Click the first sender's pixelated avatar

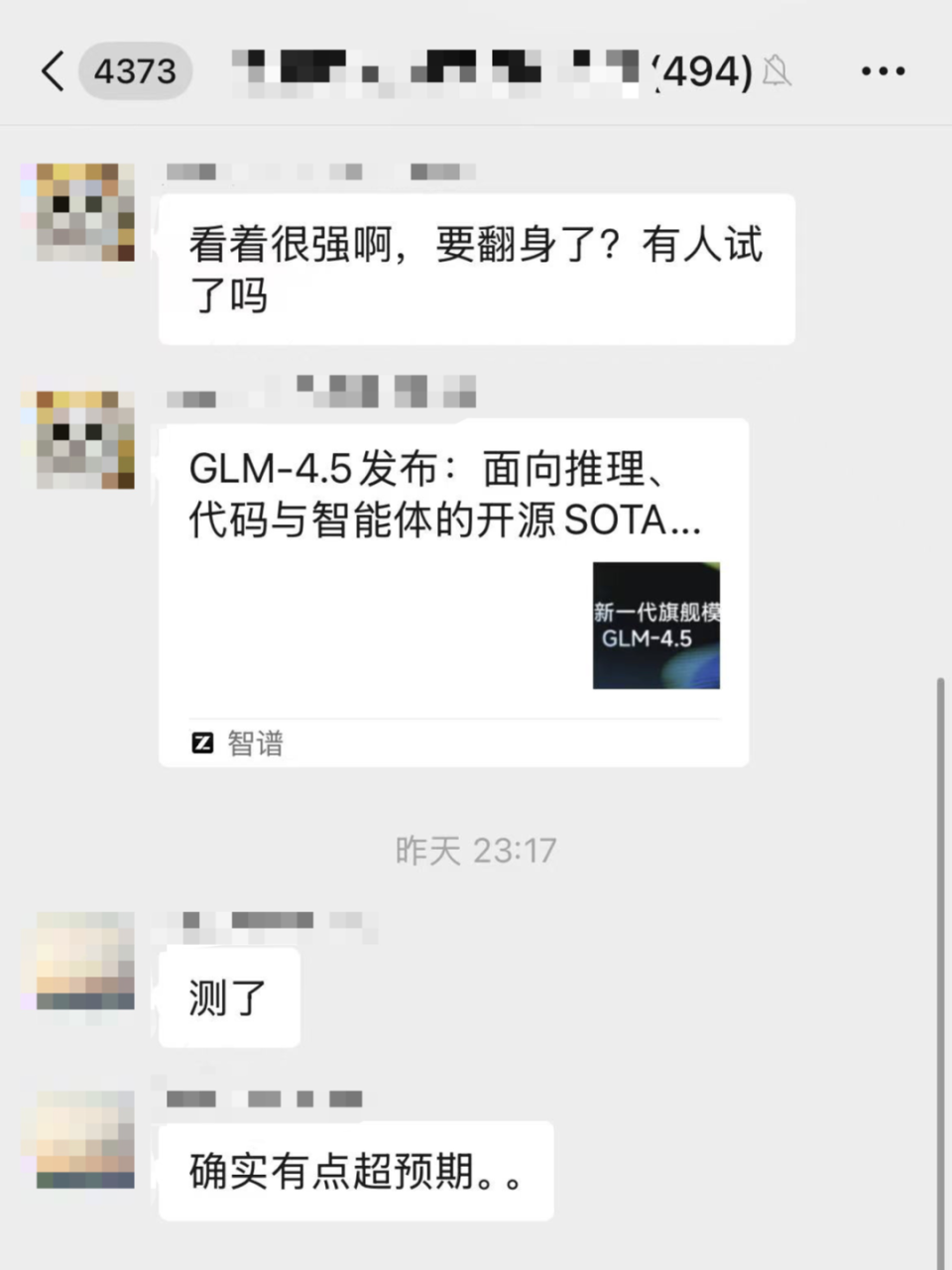[83, 213]
